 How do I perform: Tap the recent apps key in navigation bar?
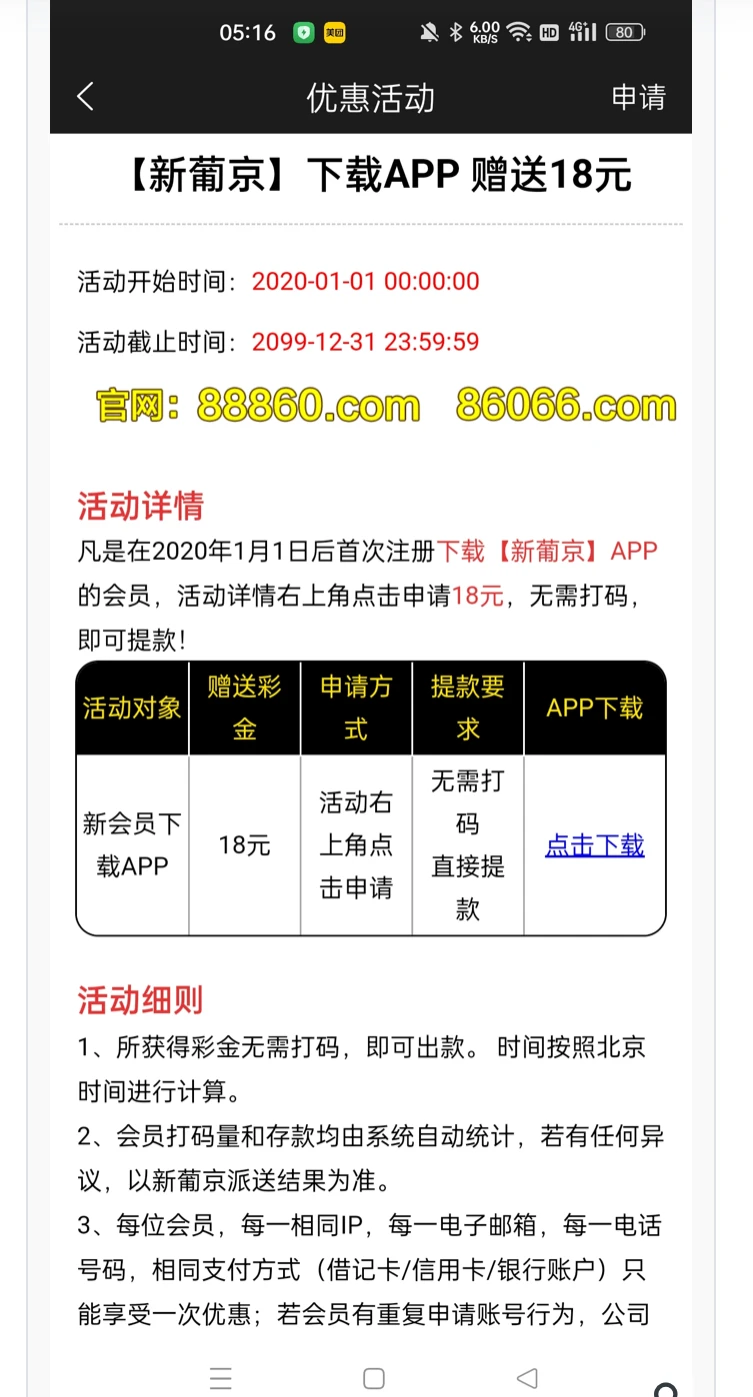point(220,1378)
